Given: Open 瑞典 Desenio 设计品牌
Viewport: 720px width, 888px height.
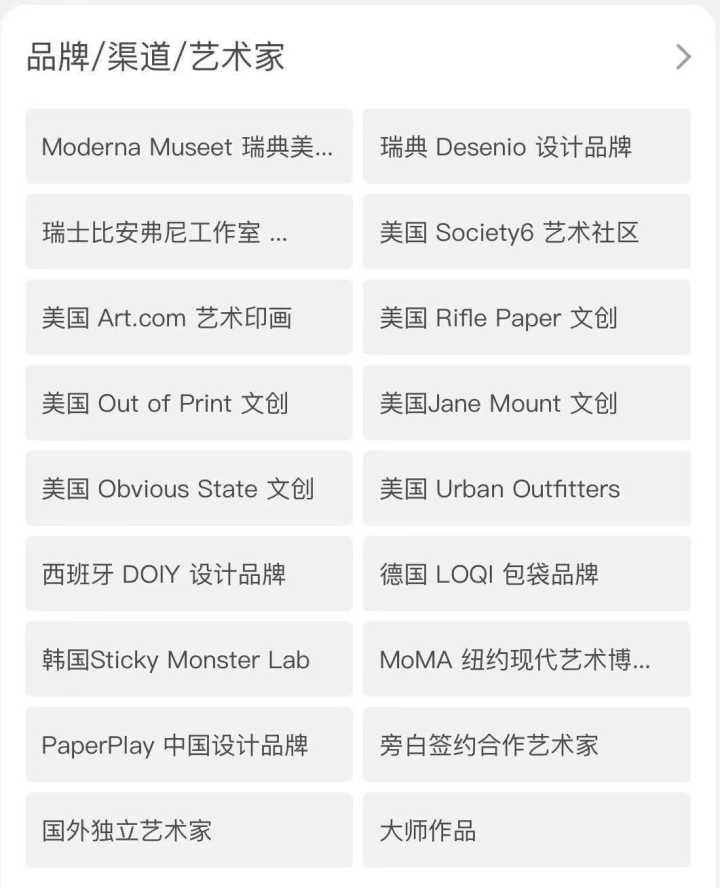Looking at the screenshot, I should tap(527, 147).
